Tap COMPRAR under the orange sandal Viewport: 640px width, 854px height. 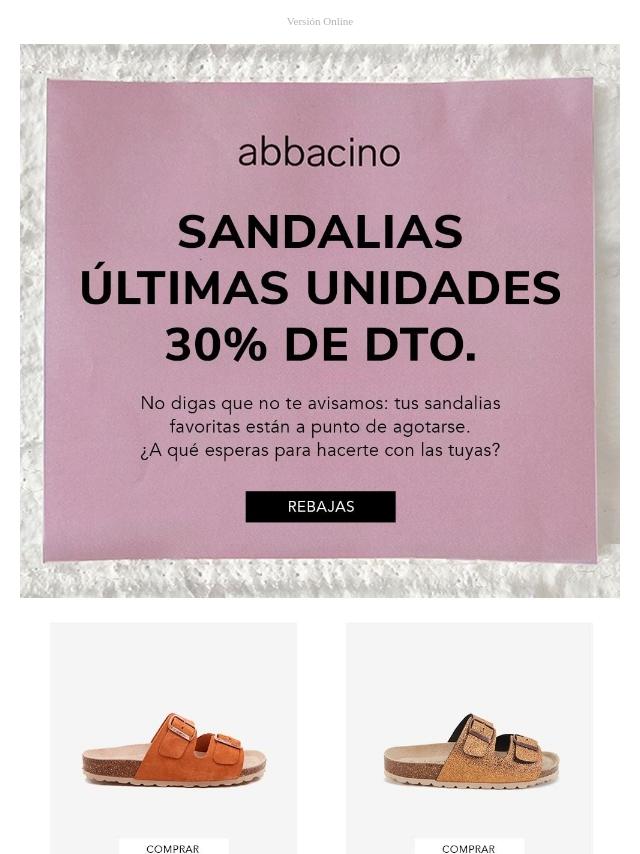(x=173, y=847)
